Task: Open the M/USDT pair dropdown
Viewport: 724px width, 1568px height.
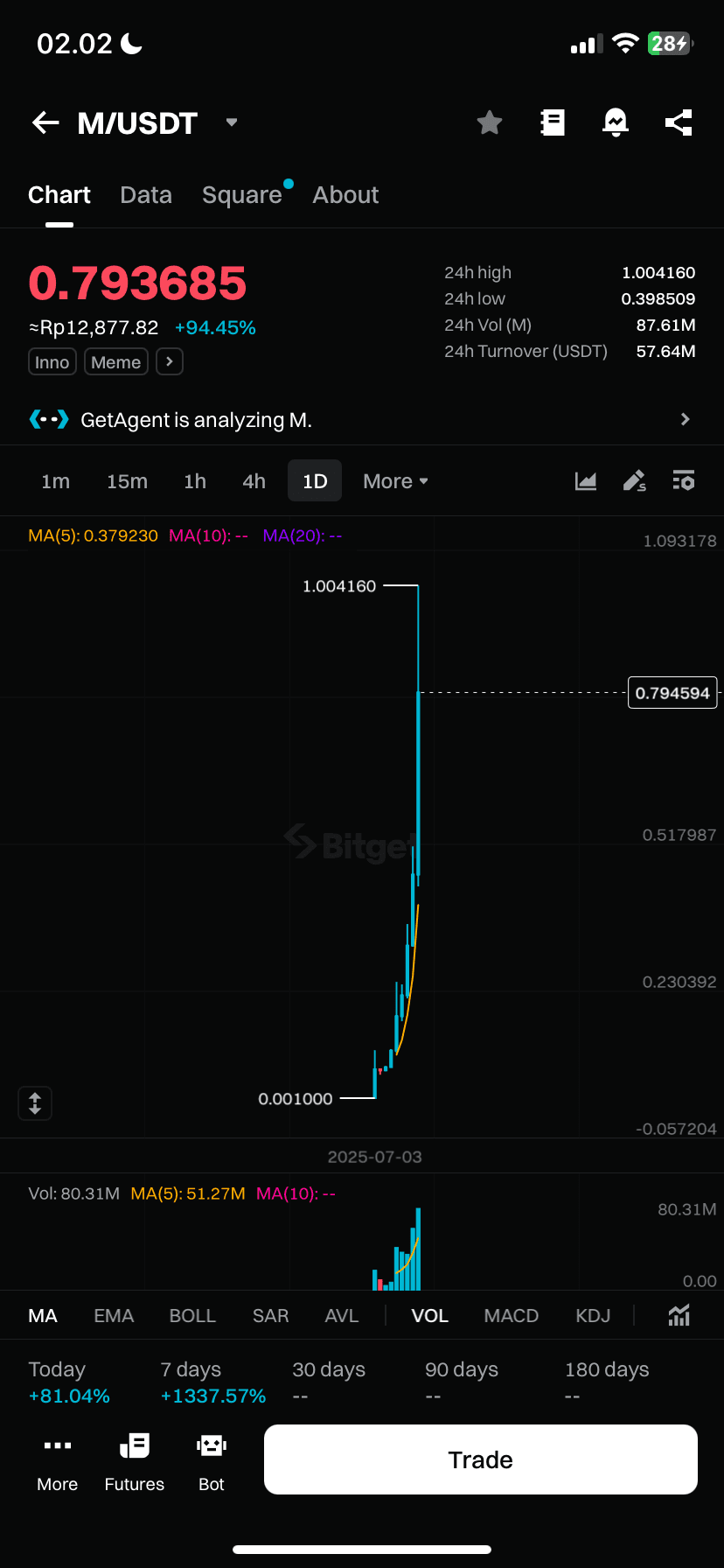Action: (x=231, y=122)
